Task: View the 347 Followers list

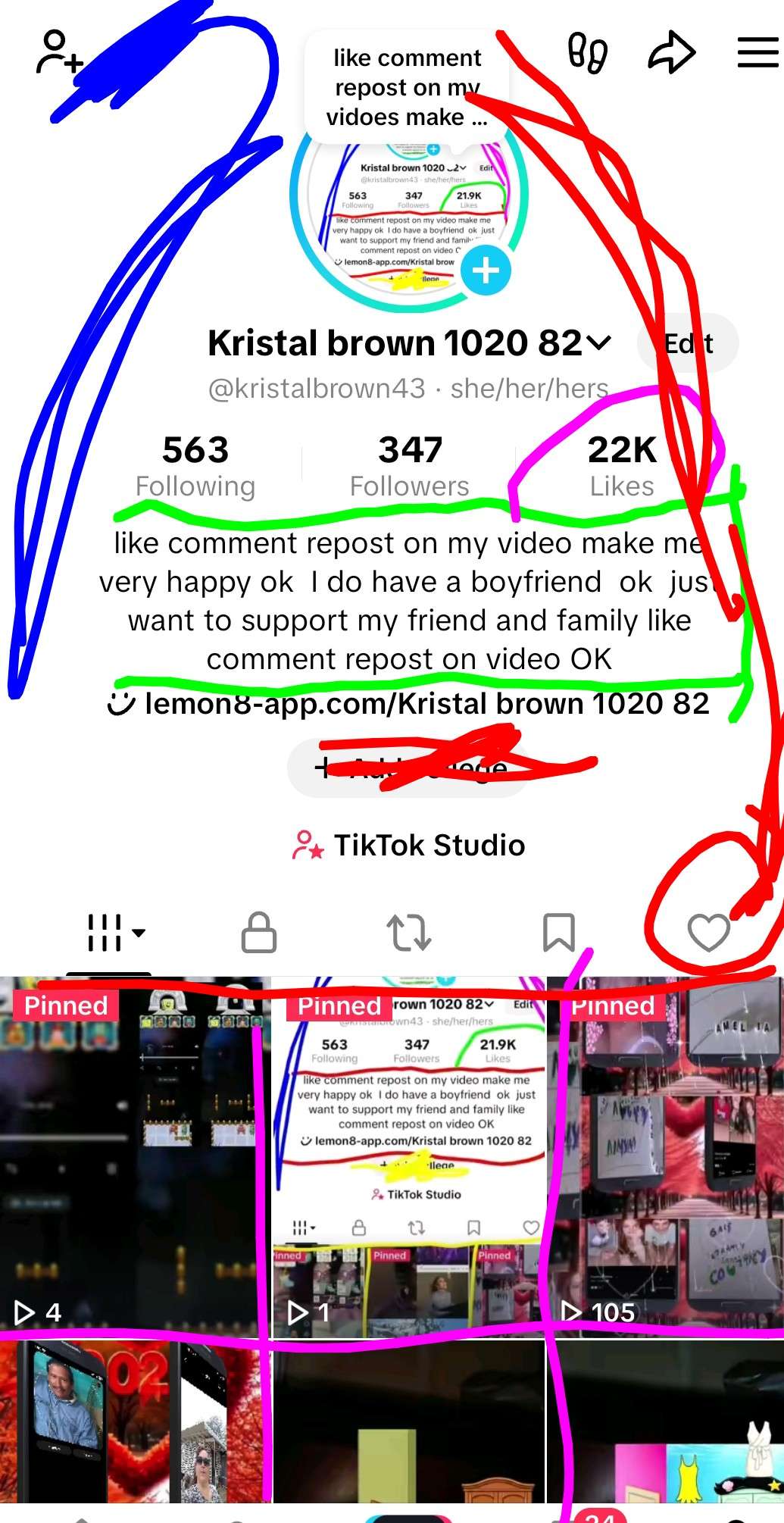Action: click(409, 465)
